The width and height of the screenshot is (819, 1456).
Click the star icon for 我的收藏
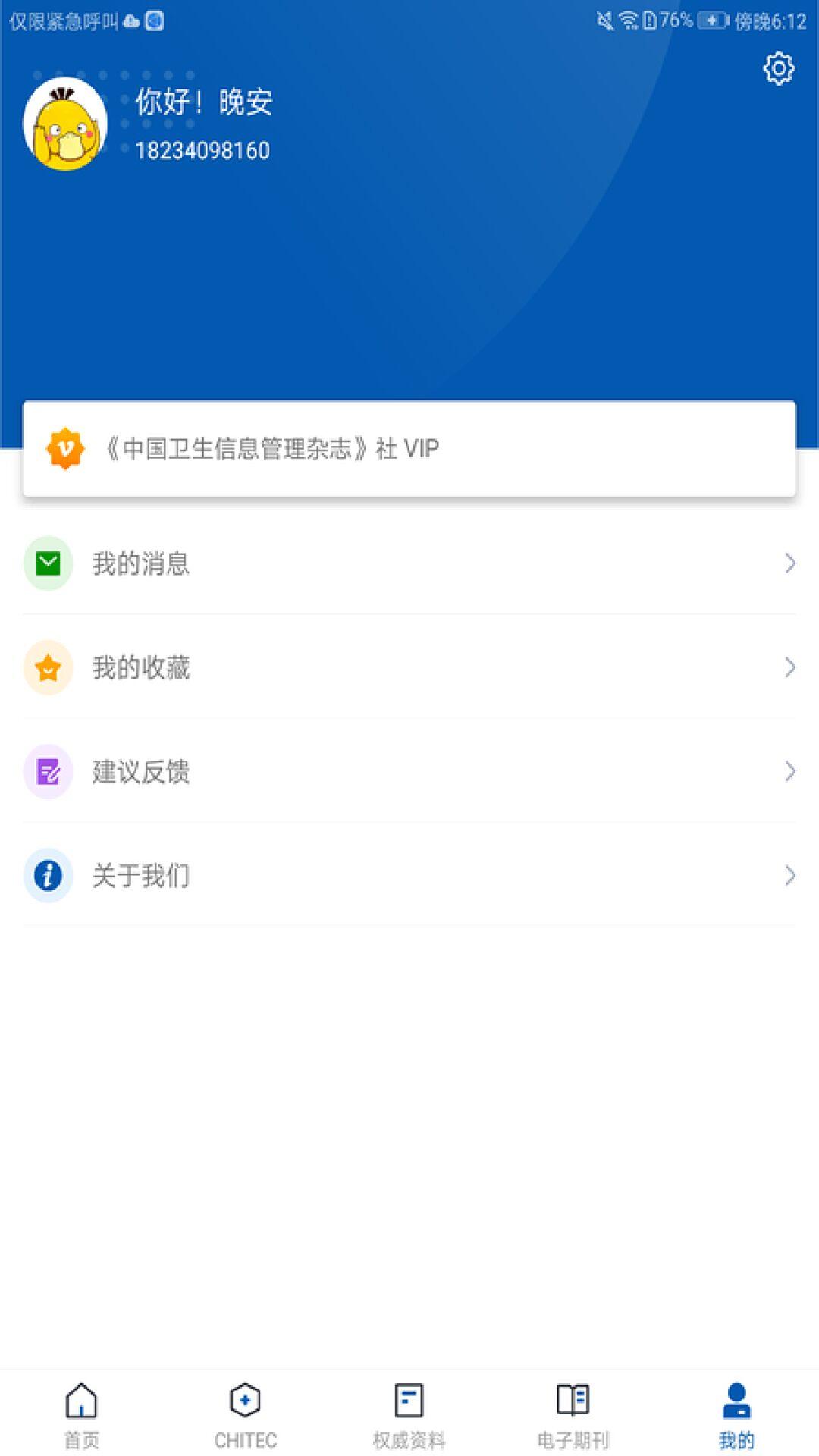point(47,668)
